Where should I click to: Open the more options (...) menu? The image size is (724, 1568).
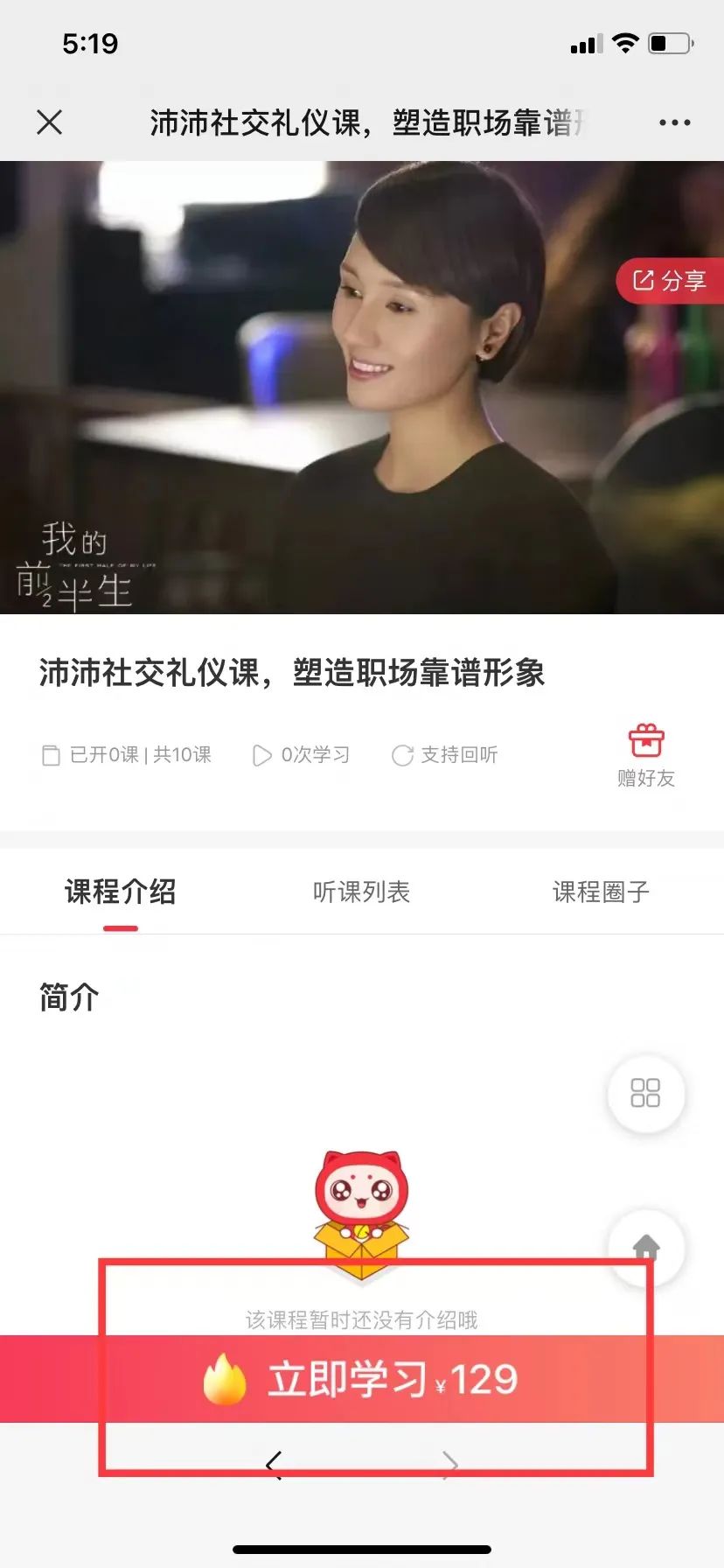coord(673,122)
